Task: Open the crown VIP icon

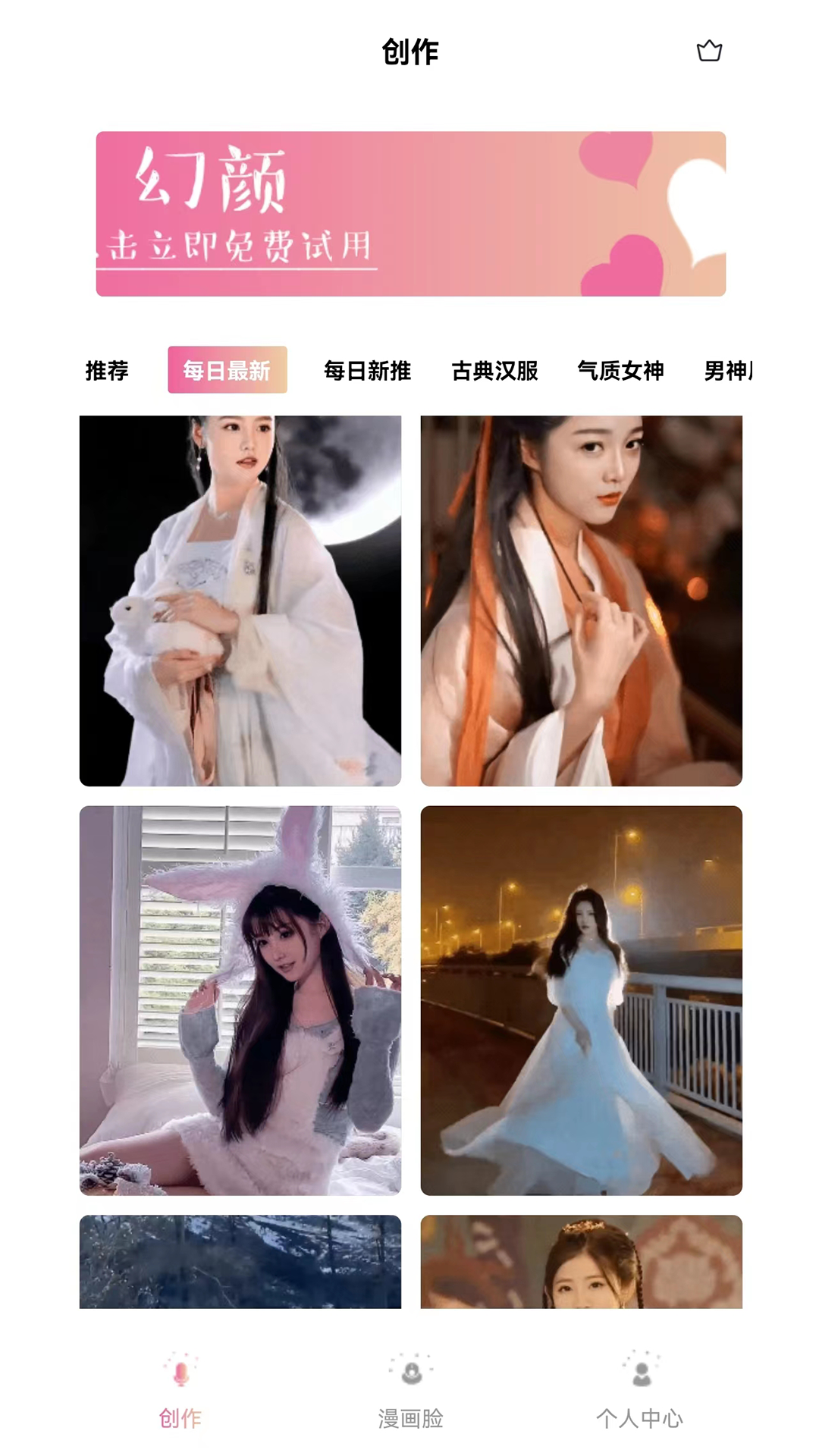Action: 709,51
